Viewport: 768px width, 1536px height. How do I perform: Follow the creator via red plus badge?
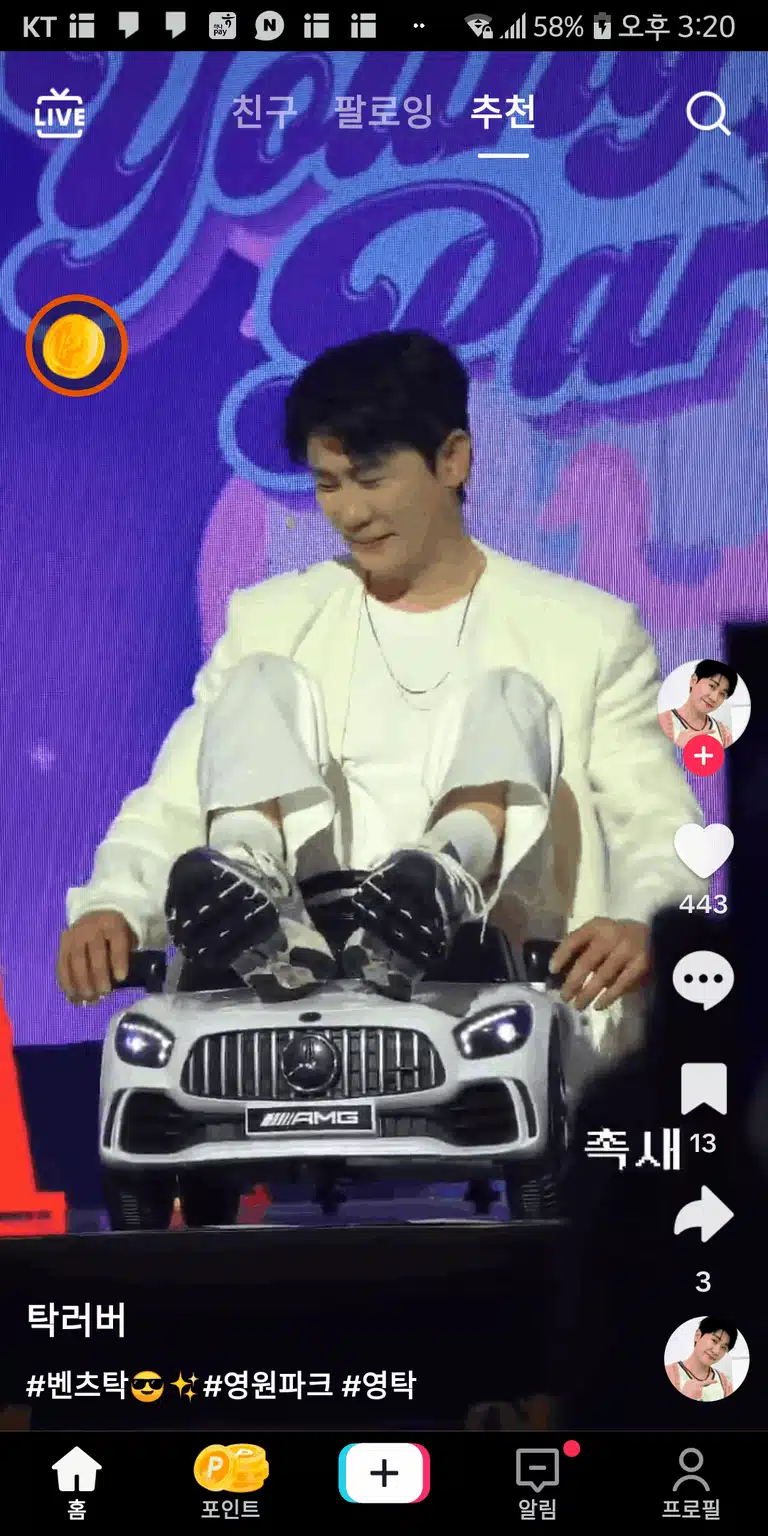[x=704, y=756]
